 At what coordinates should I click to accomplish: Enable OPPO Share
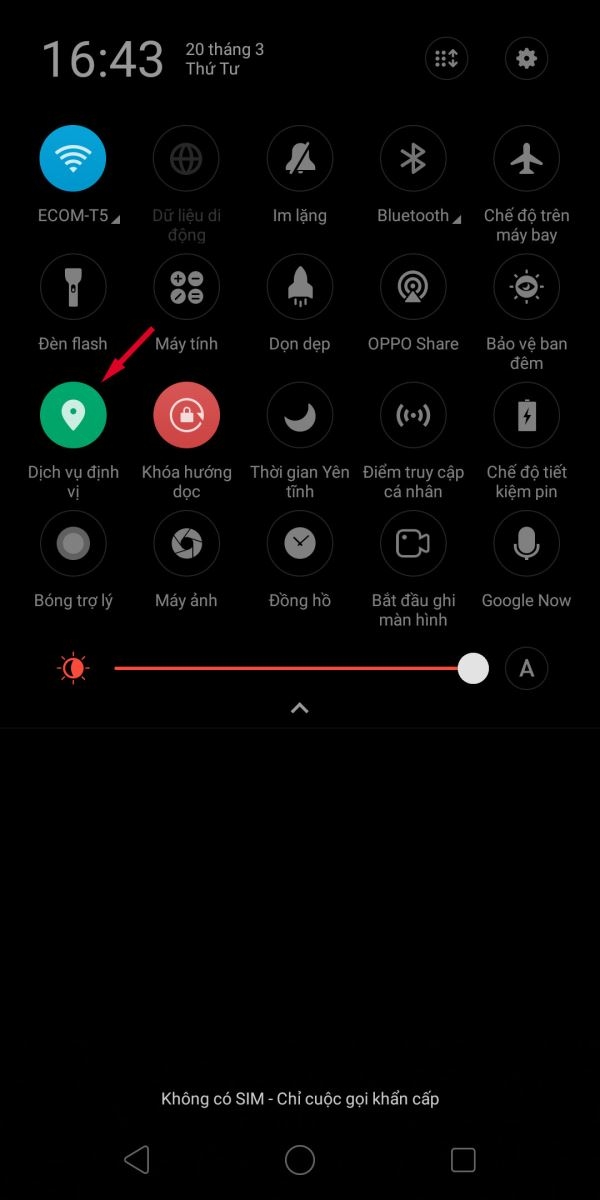pyautogui.click(x=413, y=287)
